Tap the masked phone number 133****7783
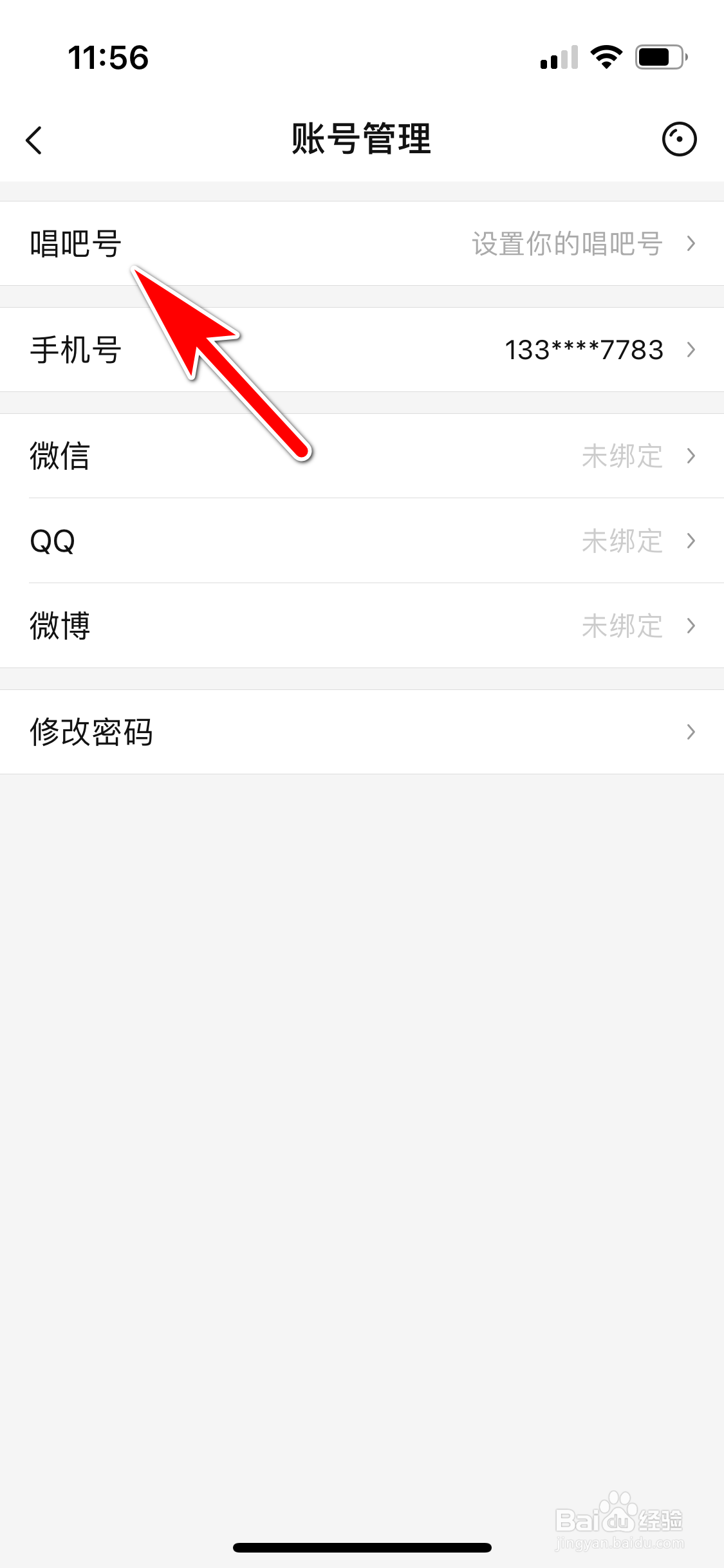This screenshot has width=724, height=1568. 582,350
